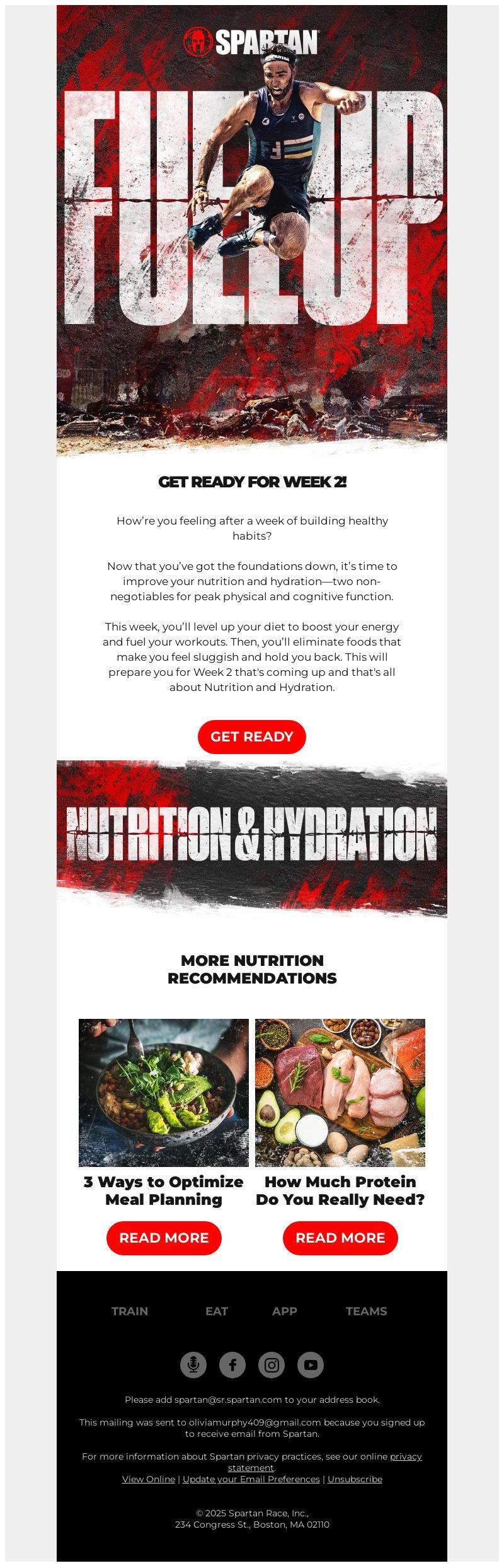This screenshot has height=1568, width=504.
Task: Update your Email Preferences
Action: [251, 1479]
